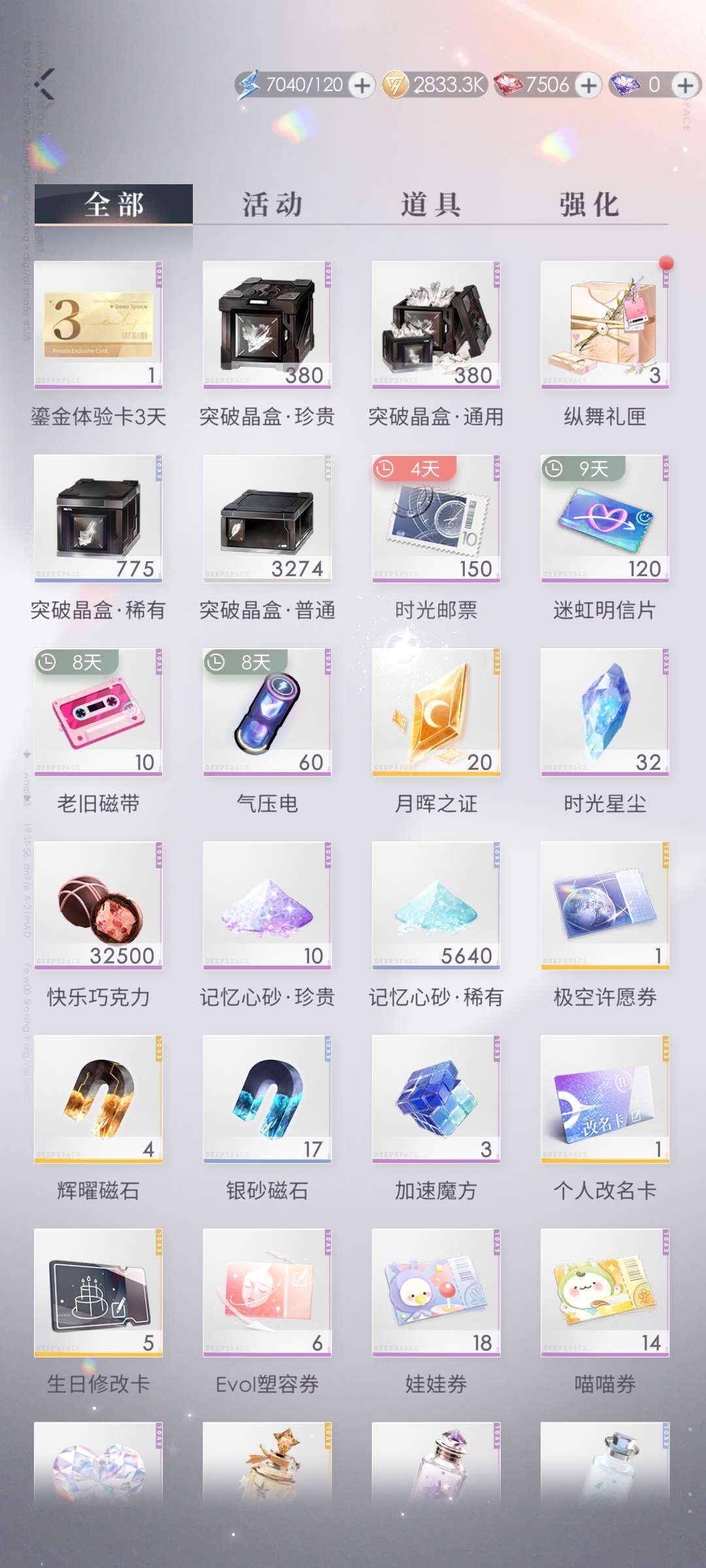
Task: Open the 纵舞礼匣 gift box item
Action: pyautogui.click(x=605, y=325)
